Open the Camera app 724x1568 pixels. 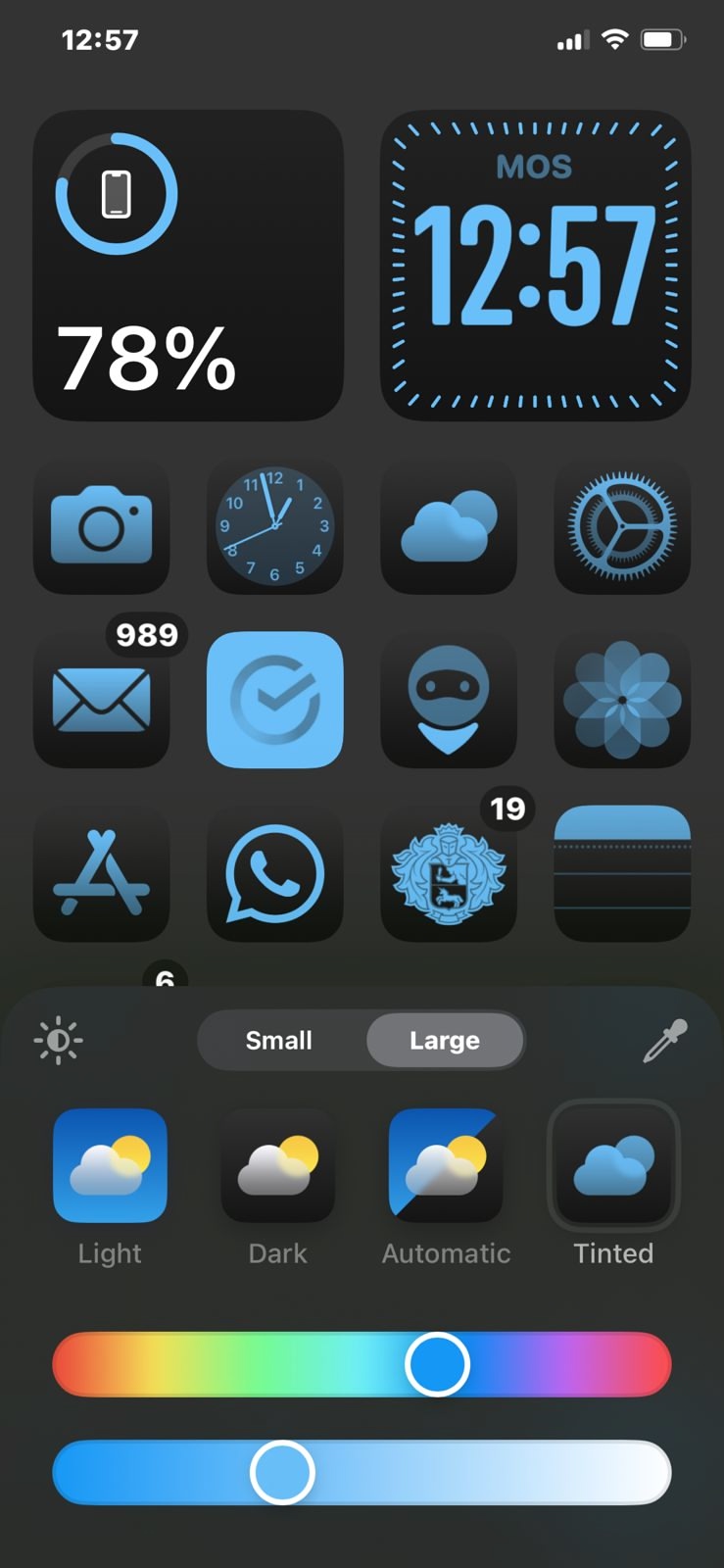(102, 526)
